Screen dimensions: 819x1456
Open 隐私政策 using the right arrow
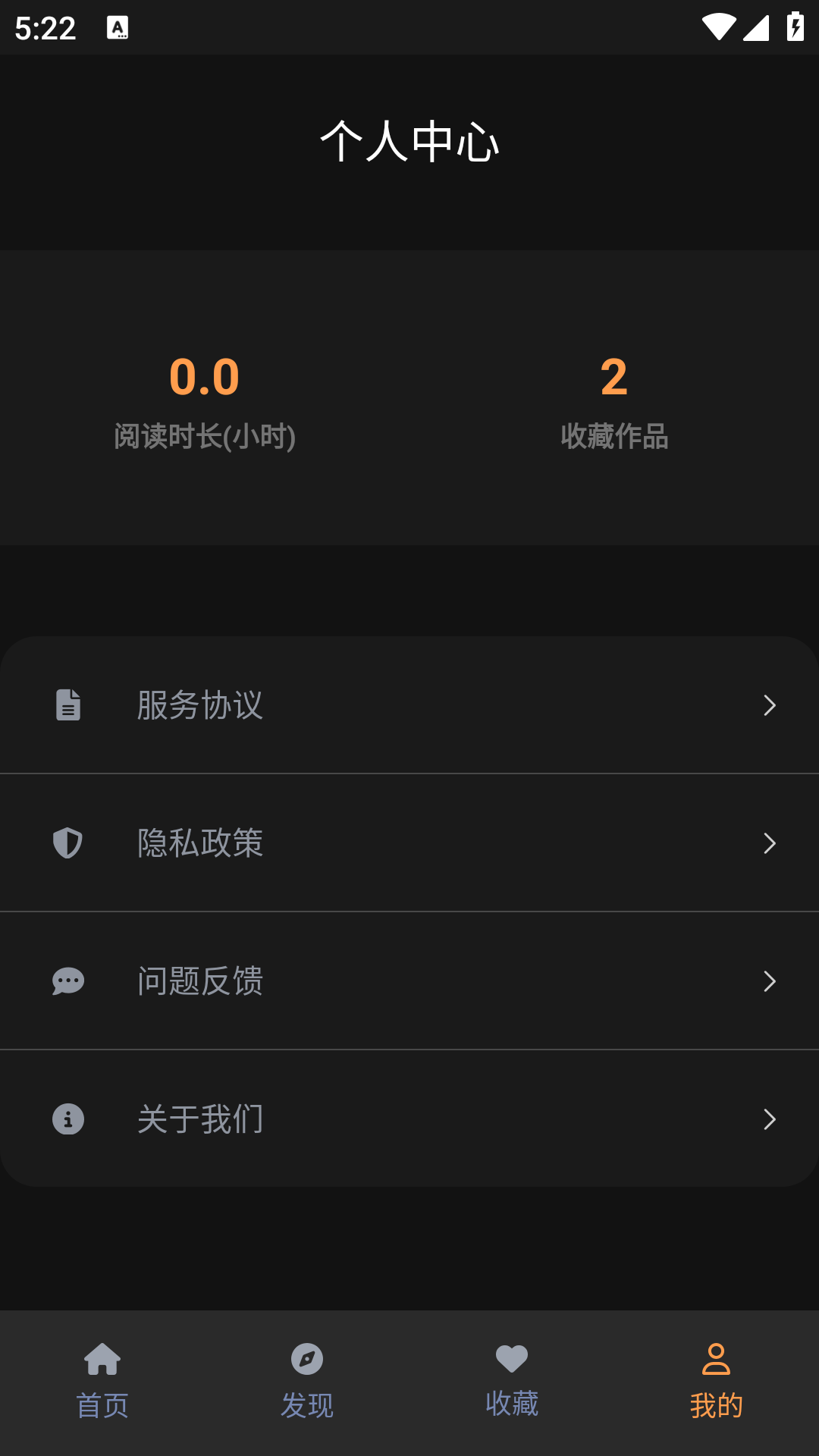tap(769, 843)
